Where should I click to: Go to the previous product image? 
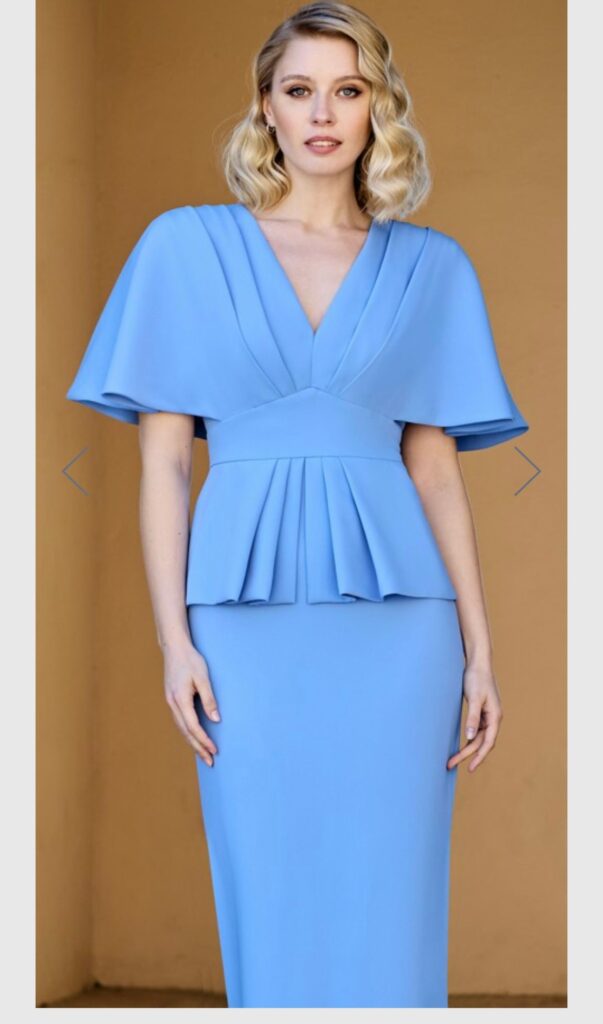[x=76, y=470]
